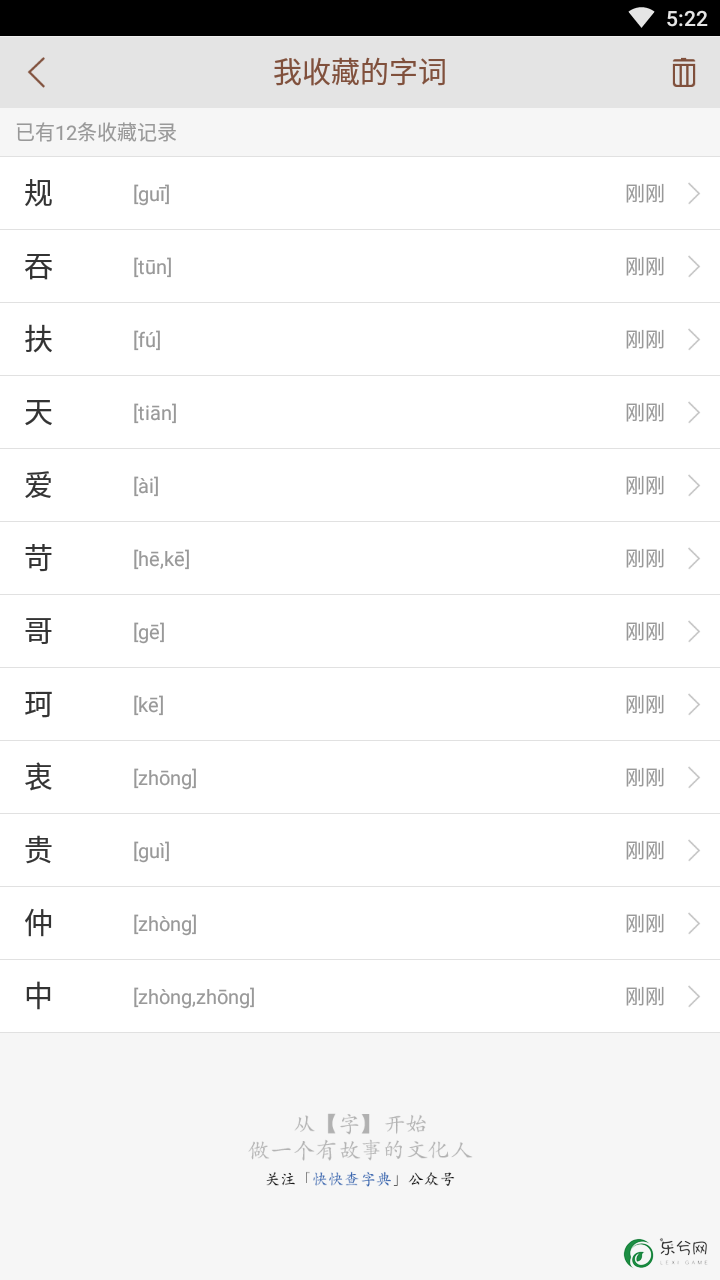
Task: Go back using the arrow icon
Action: [x=37, y=72]
